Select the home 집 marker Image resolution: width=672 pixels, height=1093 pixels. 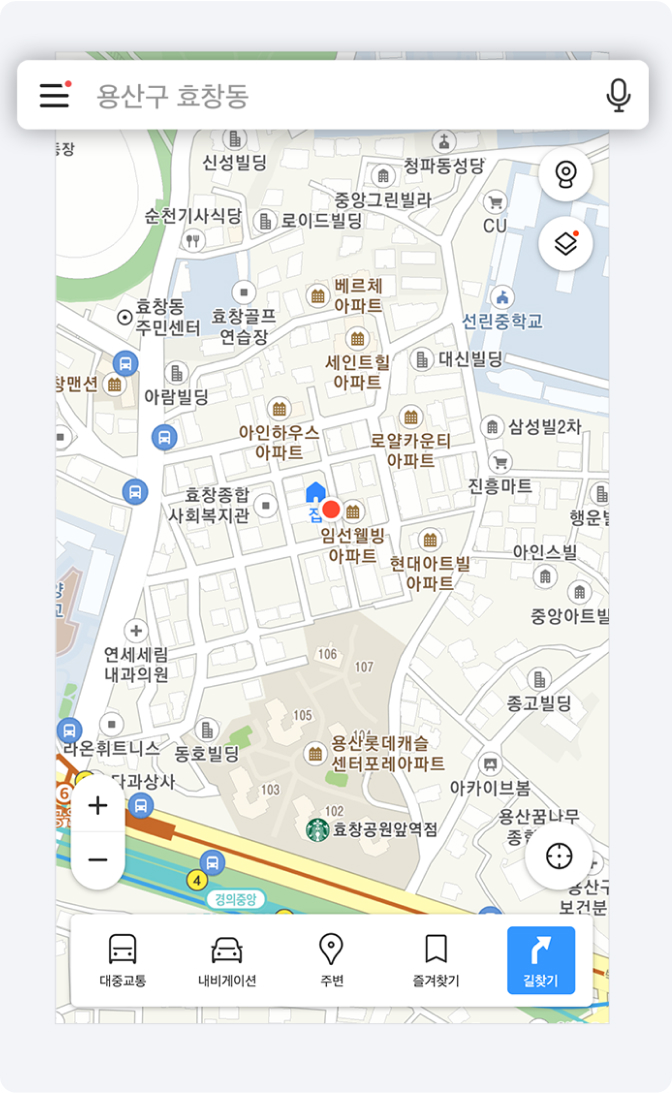click(315, 494)
